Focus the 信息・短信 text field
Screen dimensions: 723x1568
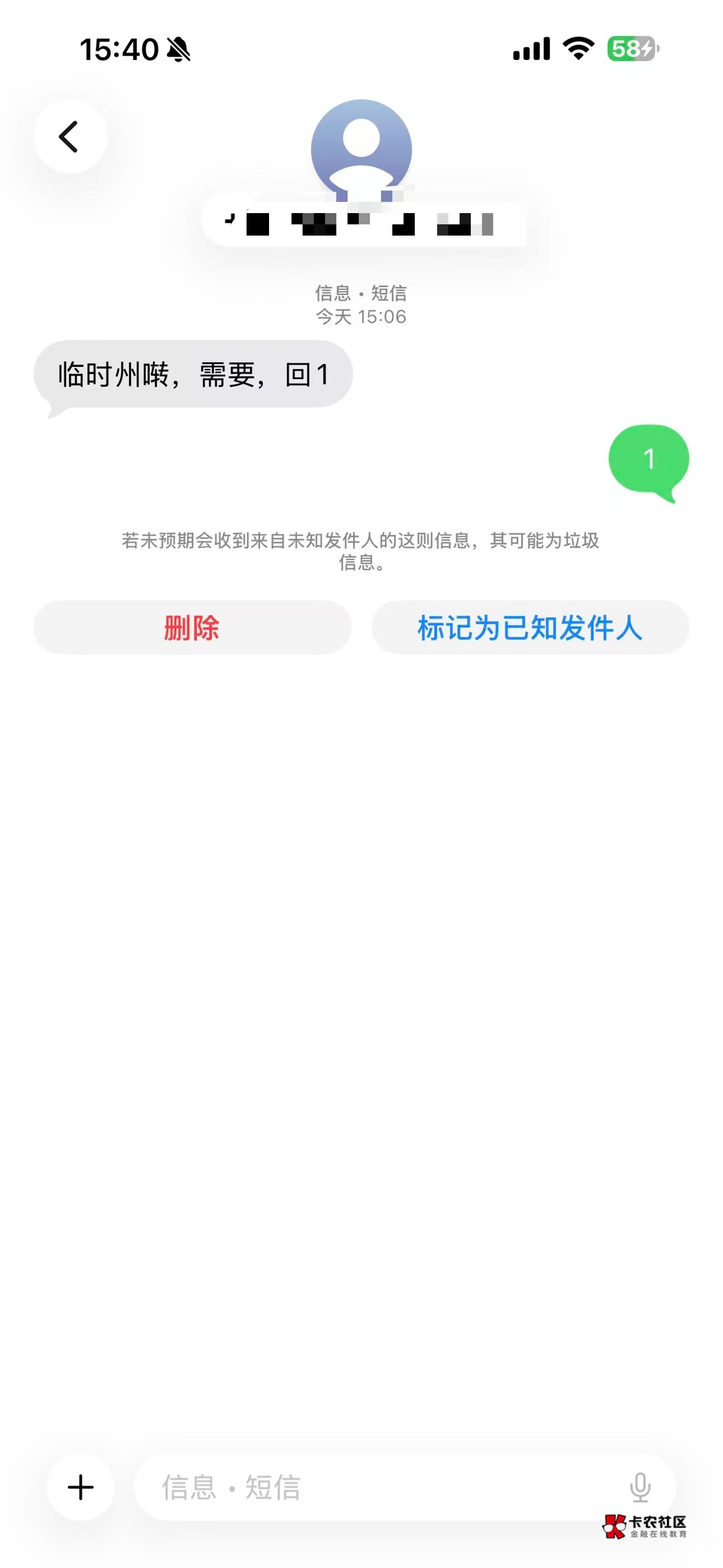tap(377, 1488)
